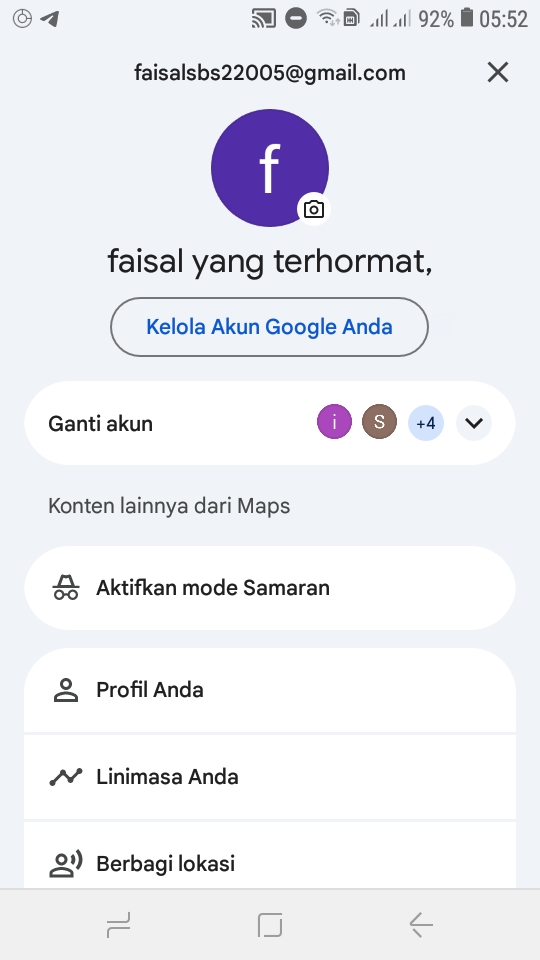Show the +4 more accounts
Viewport: 540px width, 960px height.
[x=426, y=423]
